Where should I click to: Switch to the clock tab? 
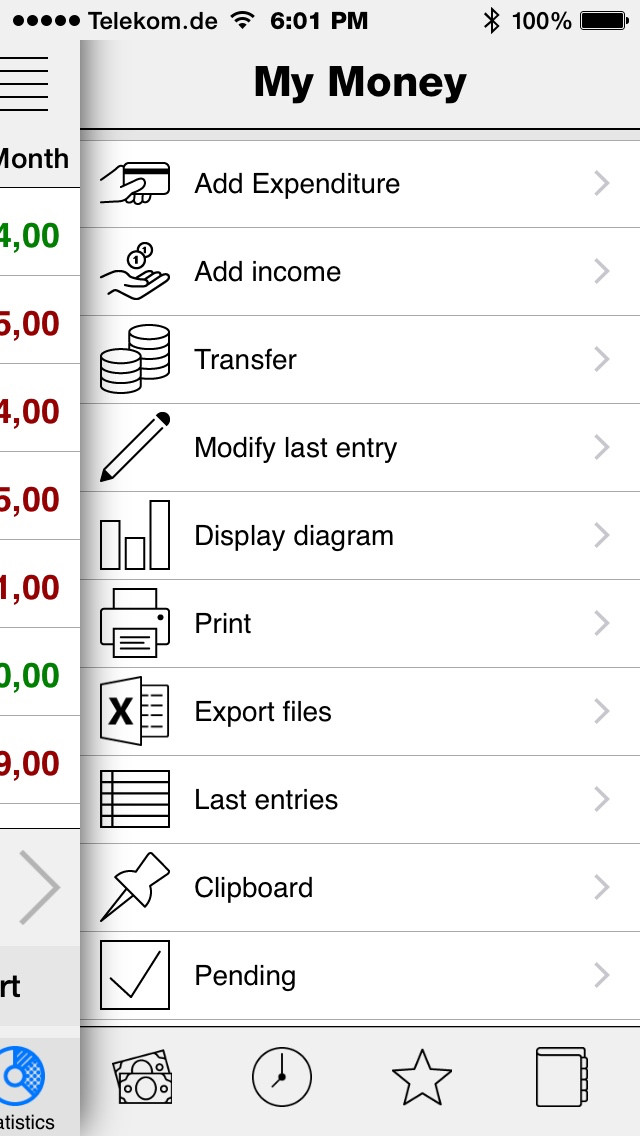(282, 1077)
